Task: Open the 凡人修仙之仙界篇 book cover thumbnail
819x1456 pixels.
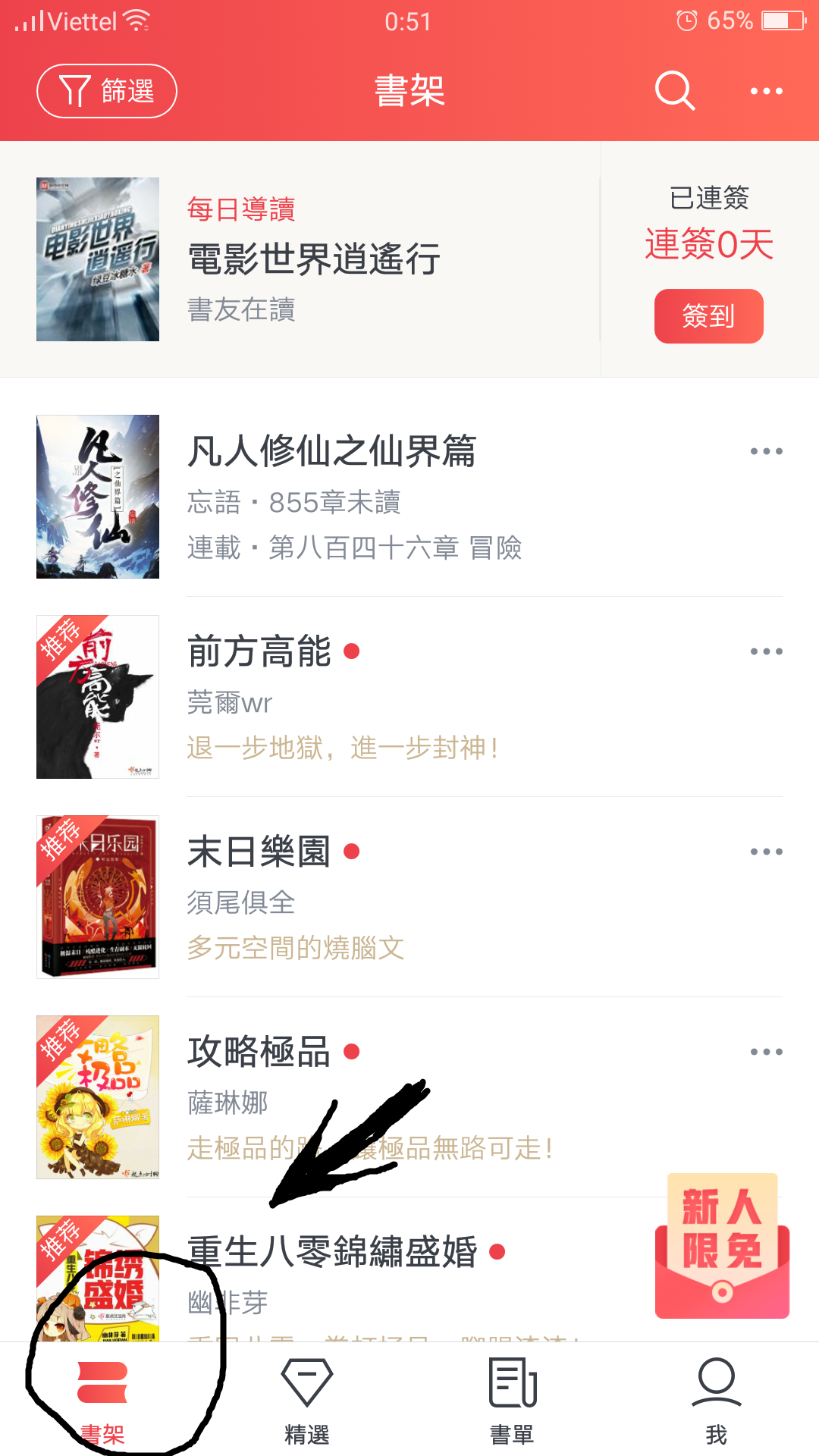Action: point(98,495)
